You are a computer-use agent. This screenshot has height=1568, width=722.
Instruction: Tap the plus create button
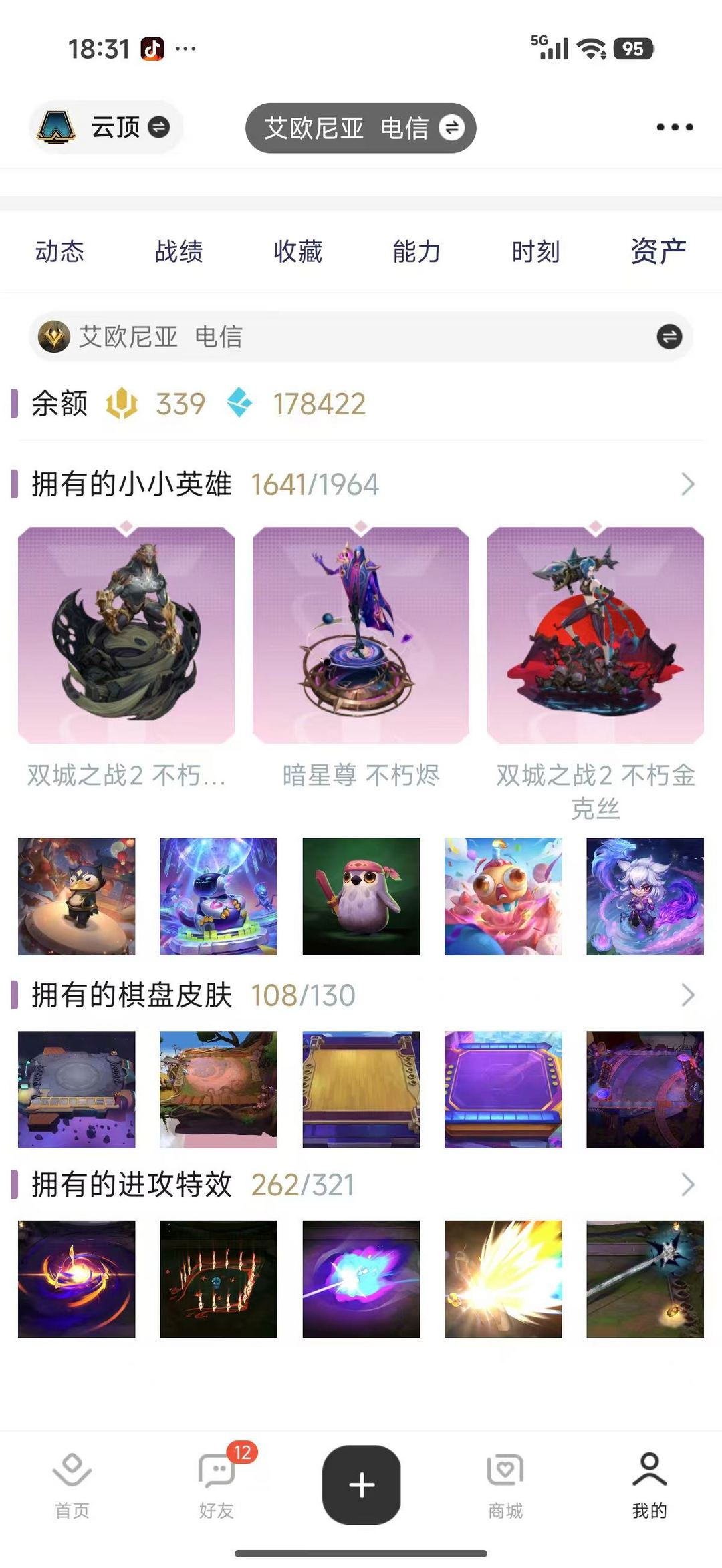(361, 1484)
